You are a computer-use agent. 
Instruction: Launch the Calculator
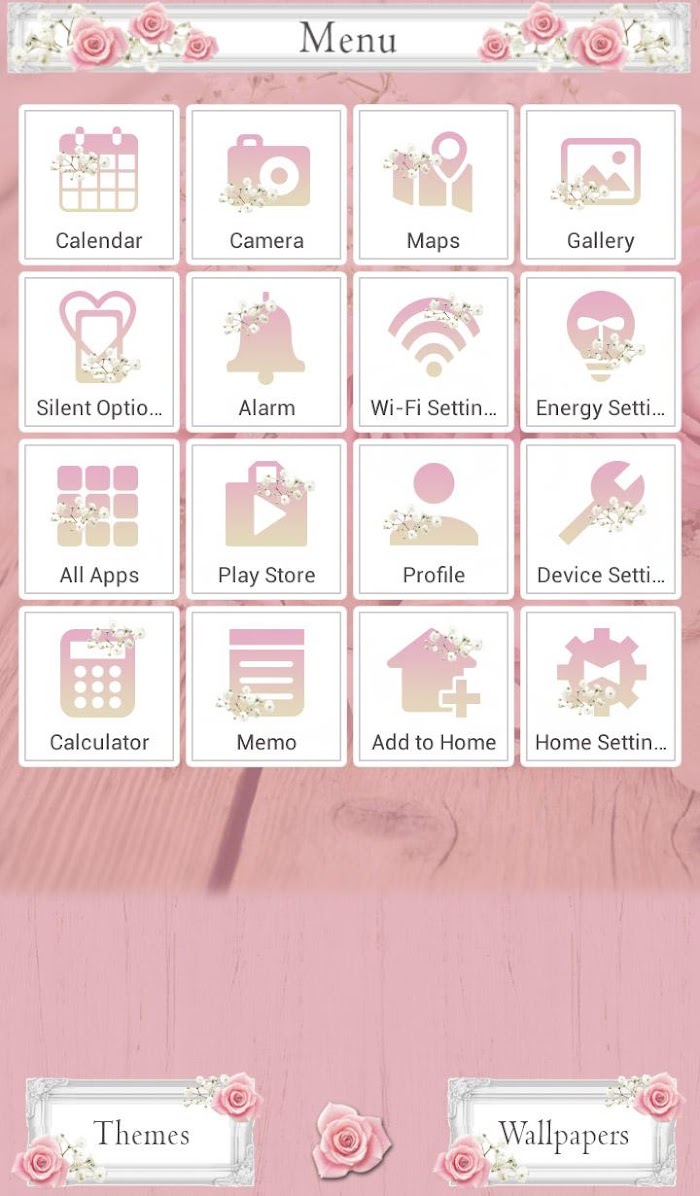pyautogui.click(x=99, y=686)
